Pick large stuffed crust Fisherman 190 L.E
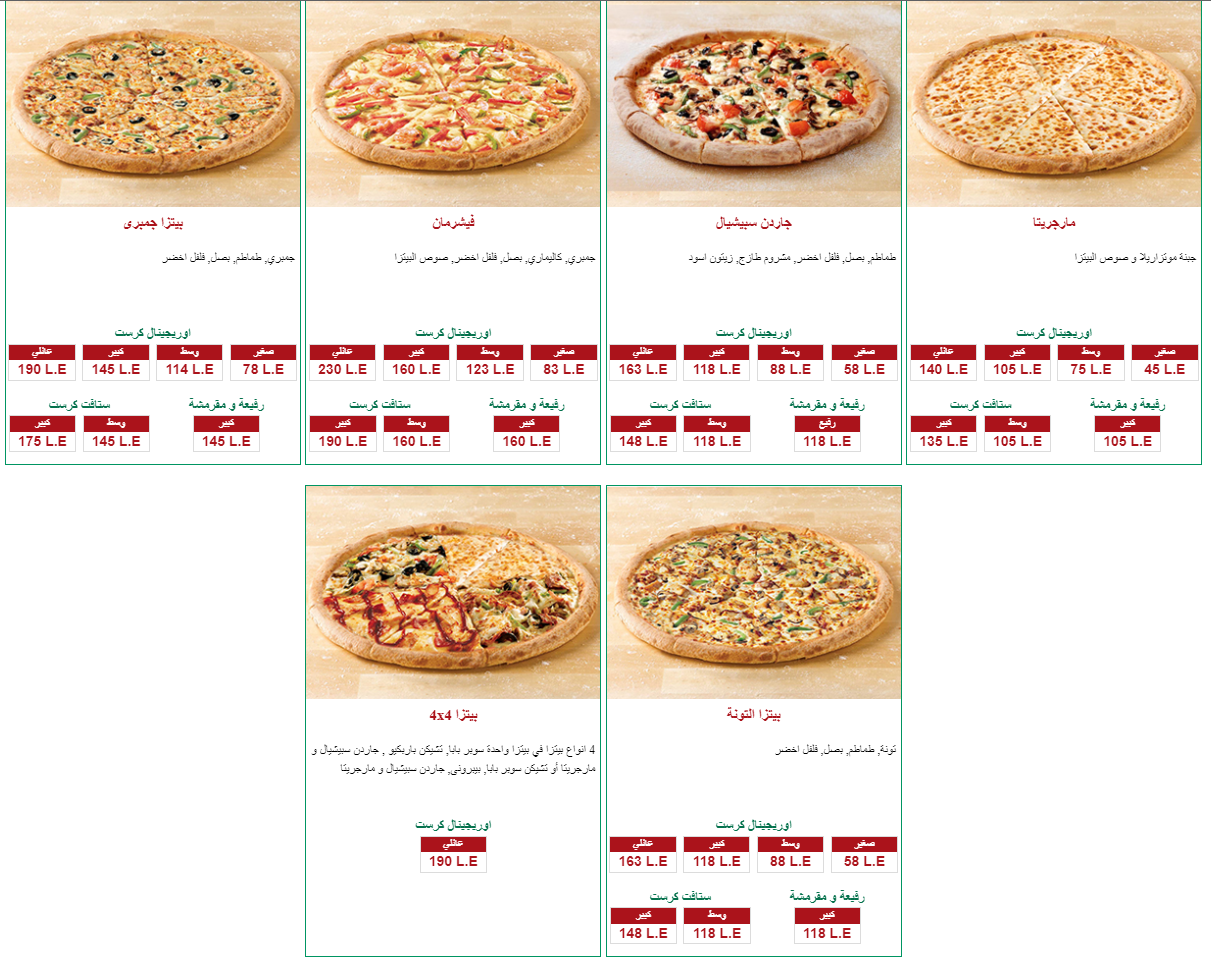This screenshot has height=960, width=1211. [342, 441]
